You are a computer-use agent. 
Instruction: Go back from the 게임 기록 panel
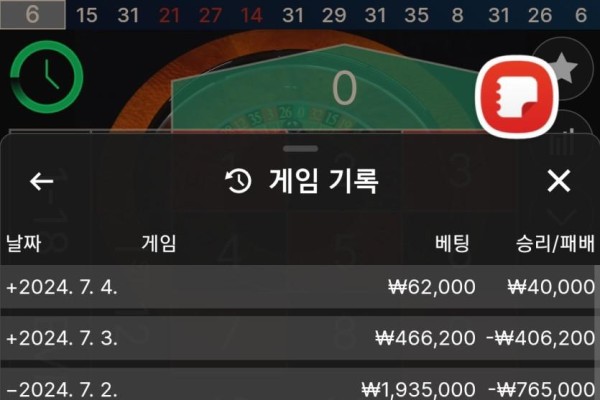[41, 181]
